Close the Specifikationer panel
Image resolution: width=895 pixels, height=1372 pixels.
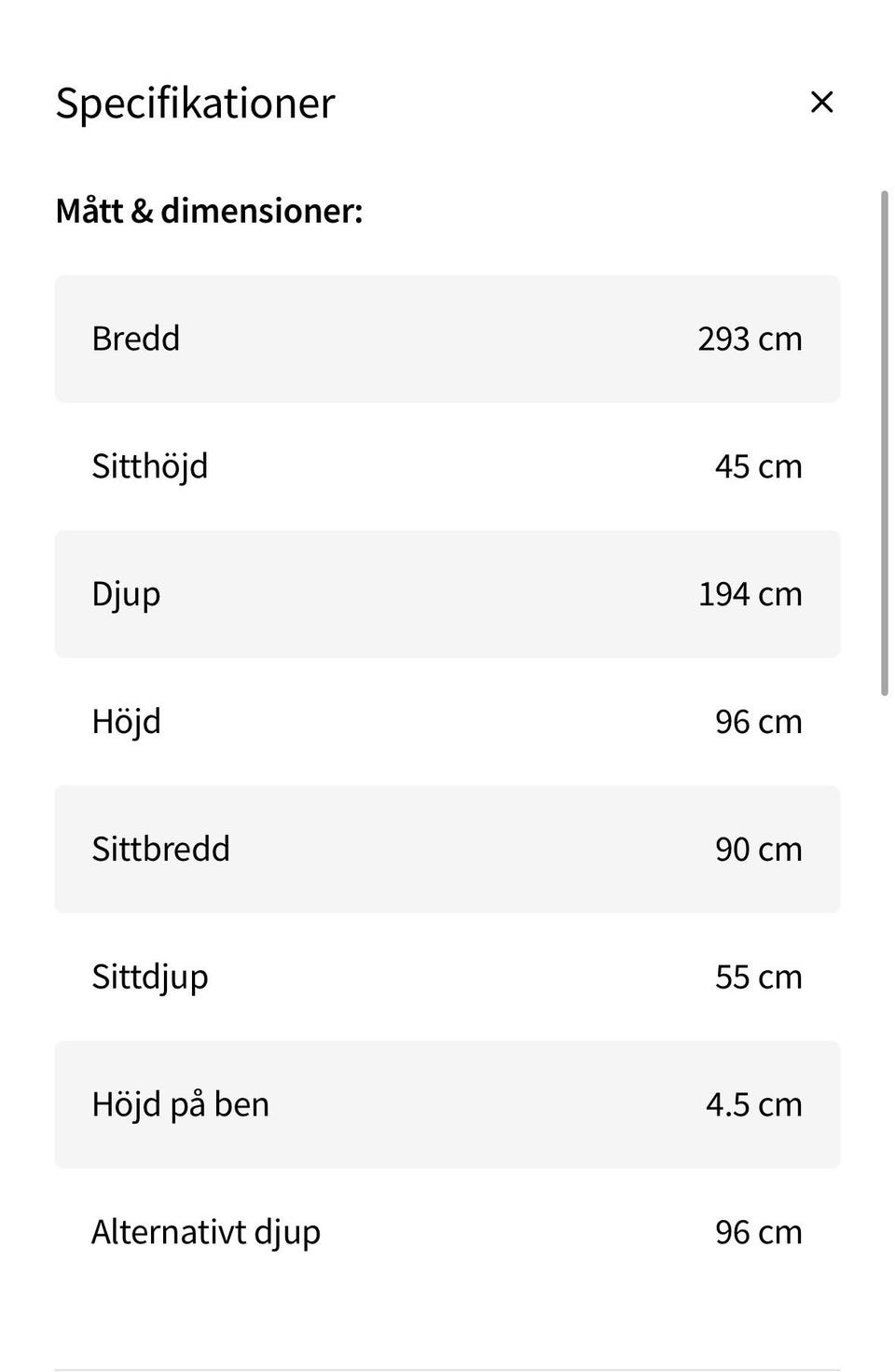coord(821,102)
